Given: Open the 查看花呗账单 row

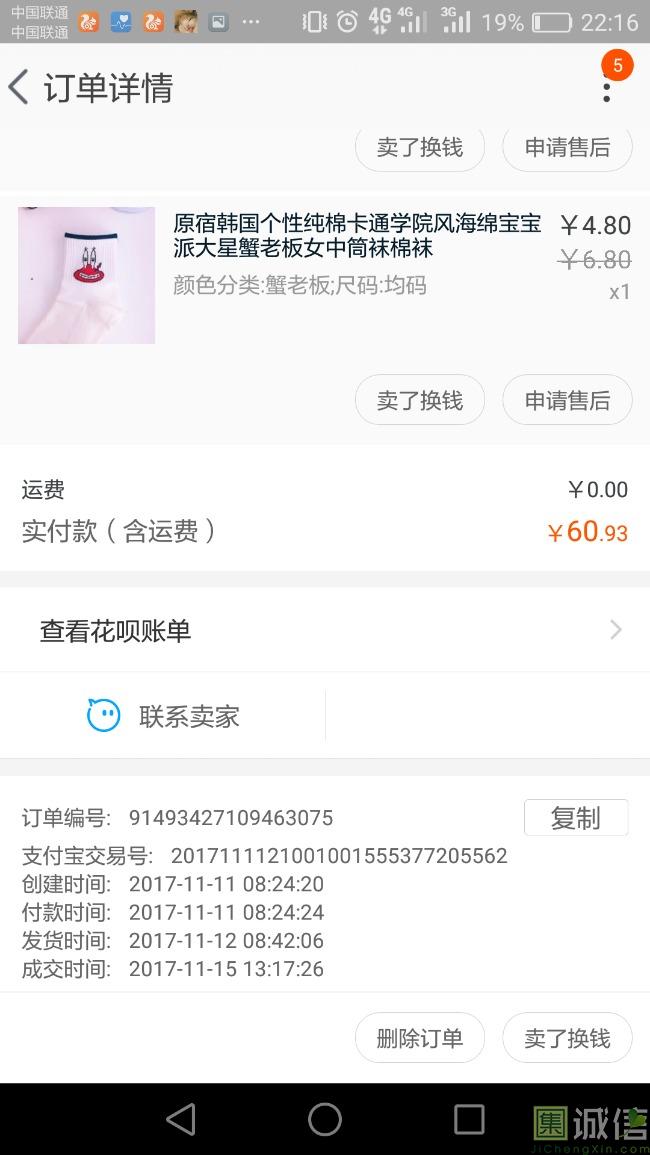Looking at the screenshot, I should coord(325,630).
